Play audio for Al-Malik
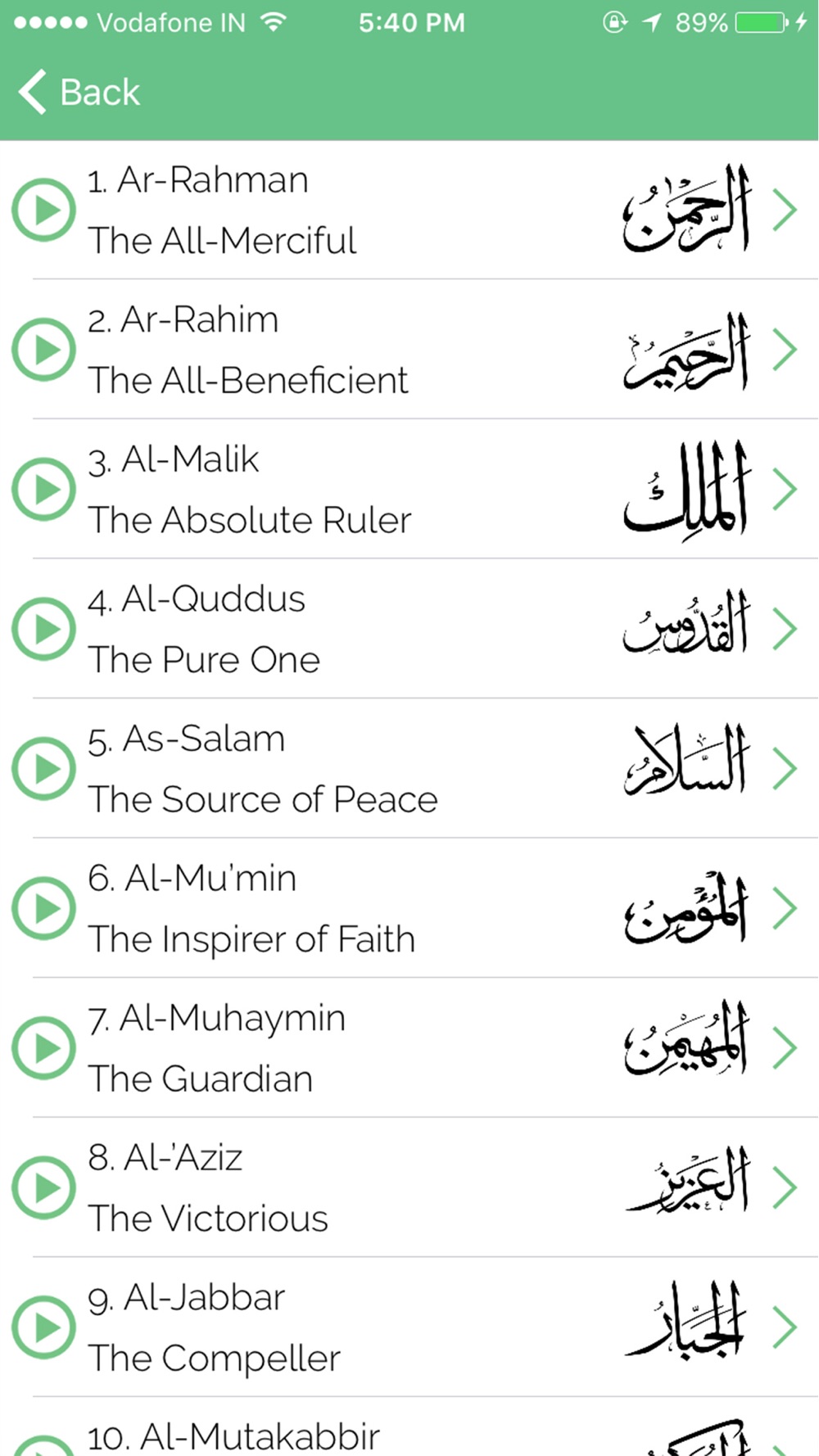The image size is (819, 1456). point(44,489)
